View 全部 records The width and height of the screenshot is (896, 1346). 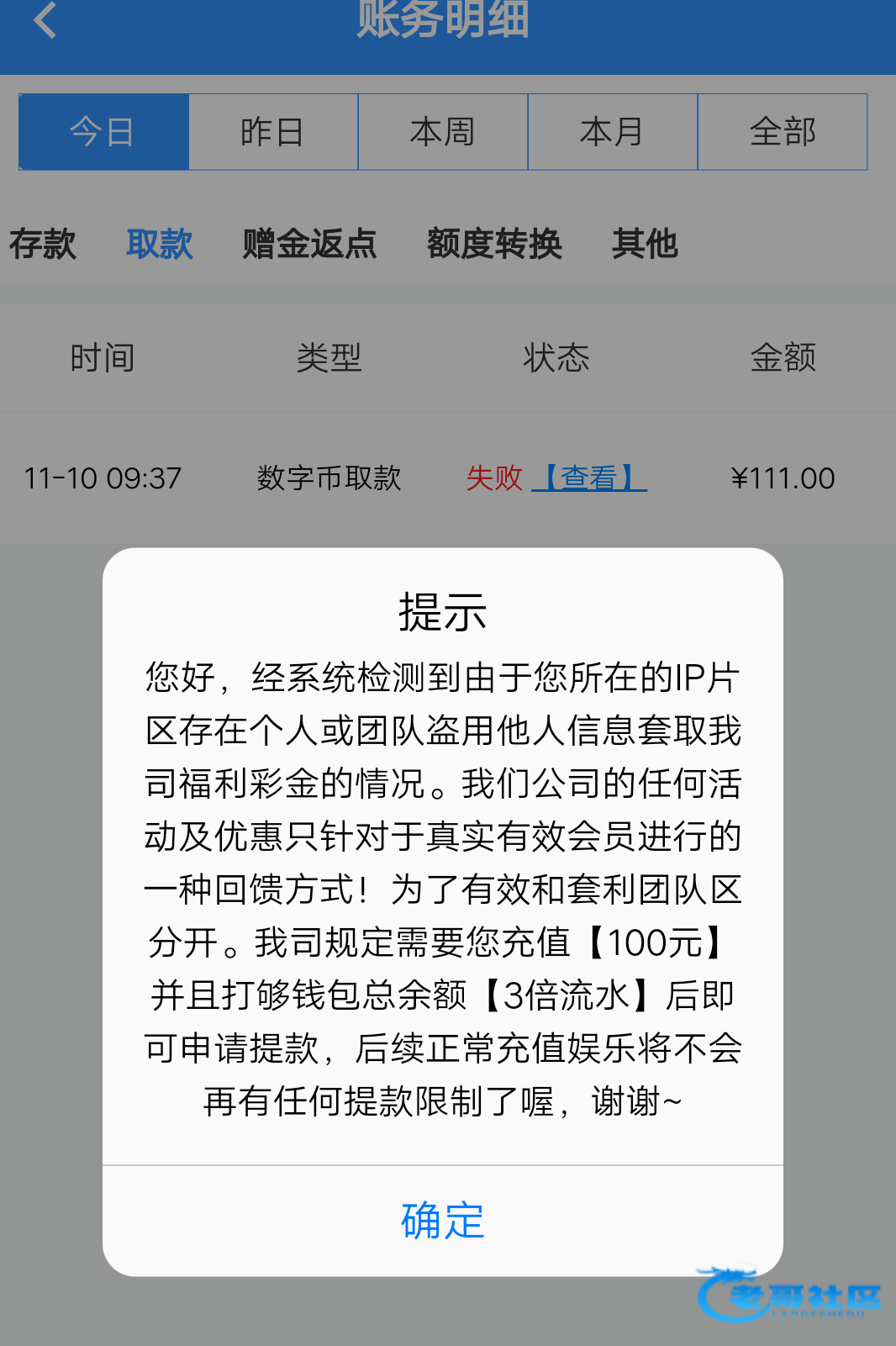pos(783,132)
